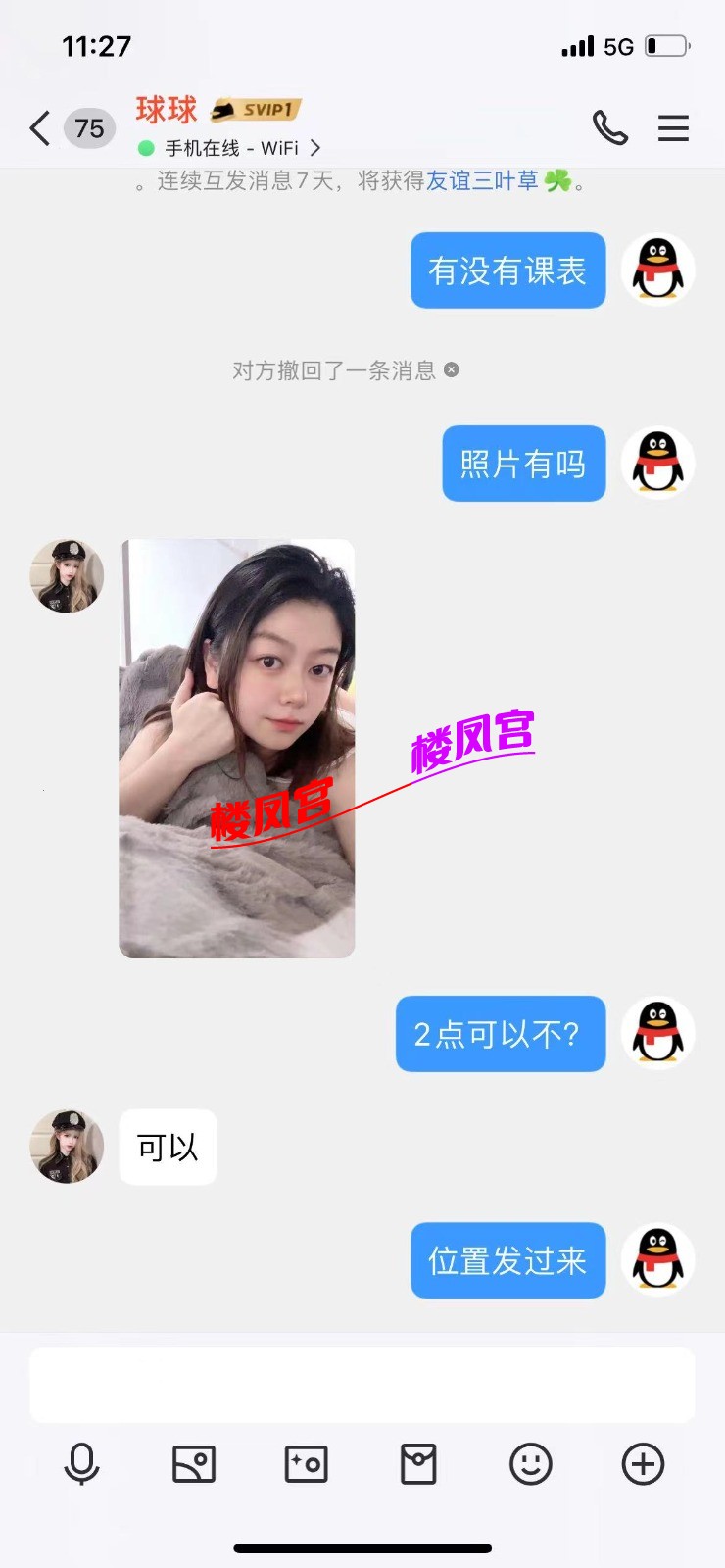Open 球球's avatar beside the 可以 message
This screenshot has width=725, height=1568.
67,1147
